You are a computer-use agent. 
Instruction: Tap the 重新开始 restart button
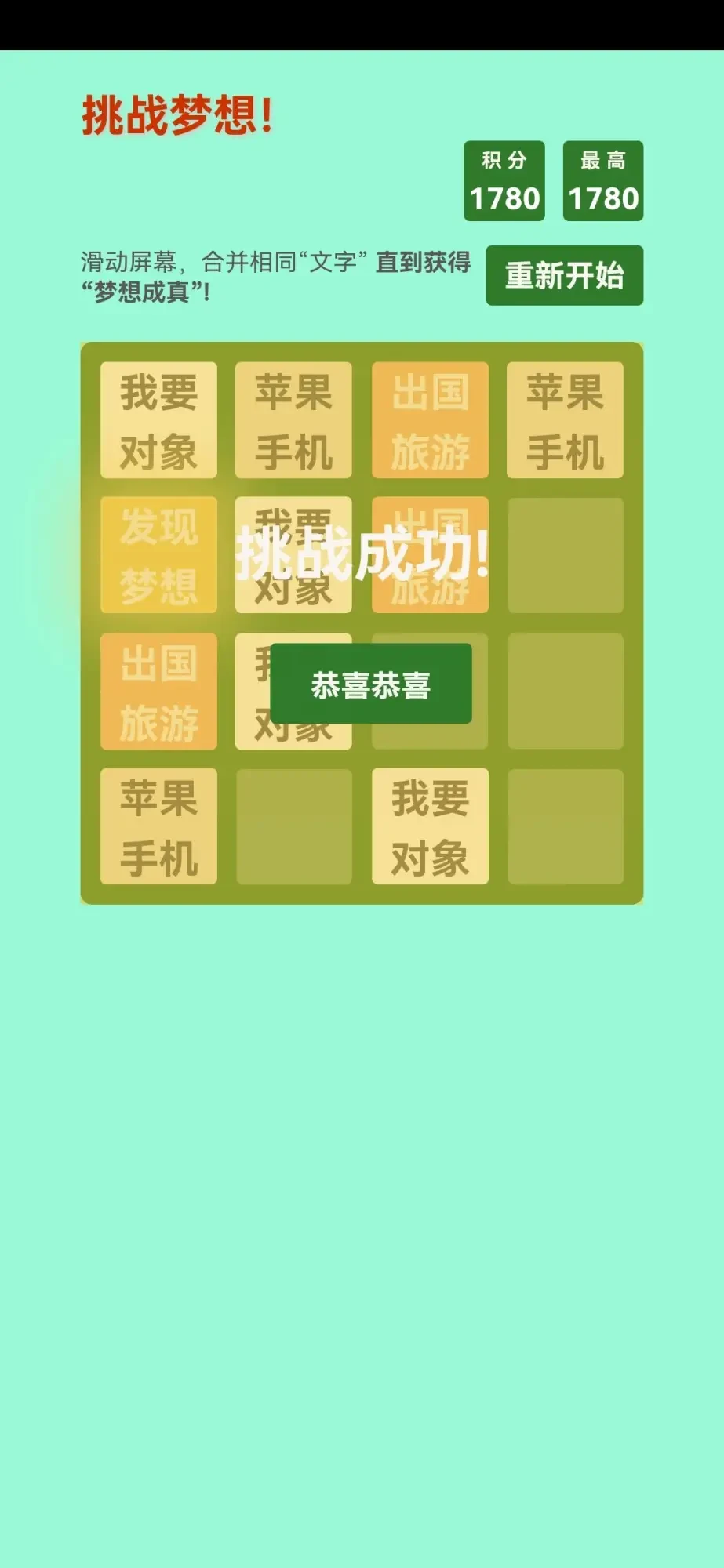564,276
